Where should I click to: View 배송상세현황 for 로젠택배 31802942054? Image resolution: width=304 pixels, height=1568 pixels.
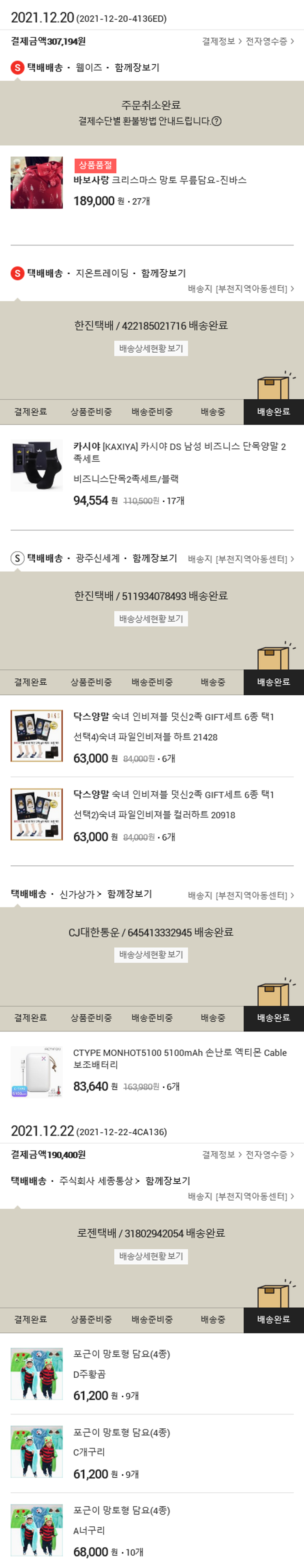[x=151, y=1256]
